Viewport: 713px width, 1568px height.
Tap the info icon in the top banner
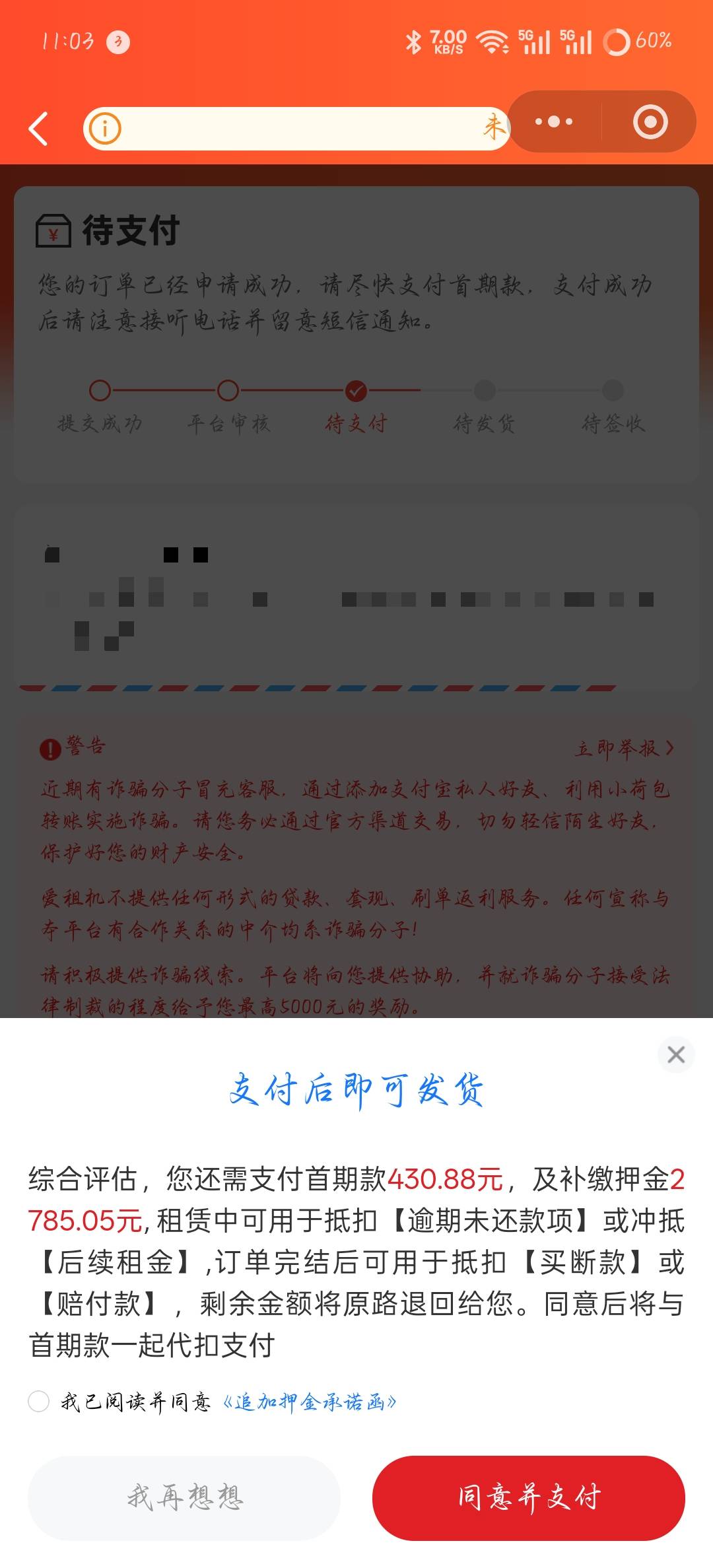pyautogui.click(x=105, y=128)
